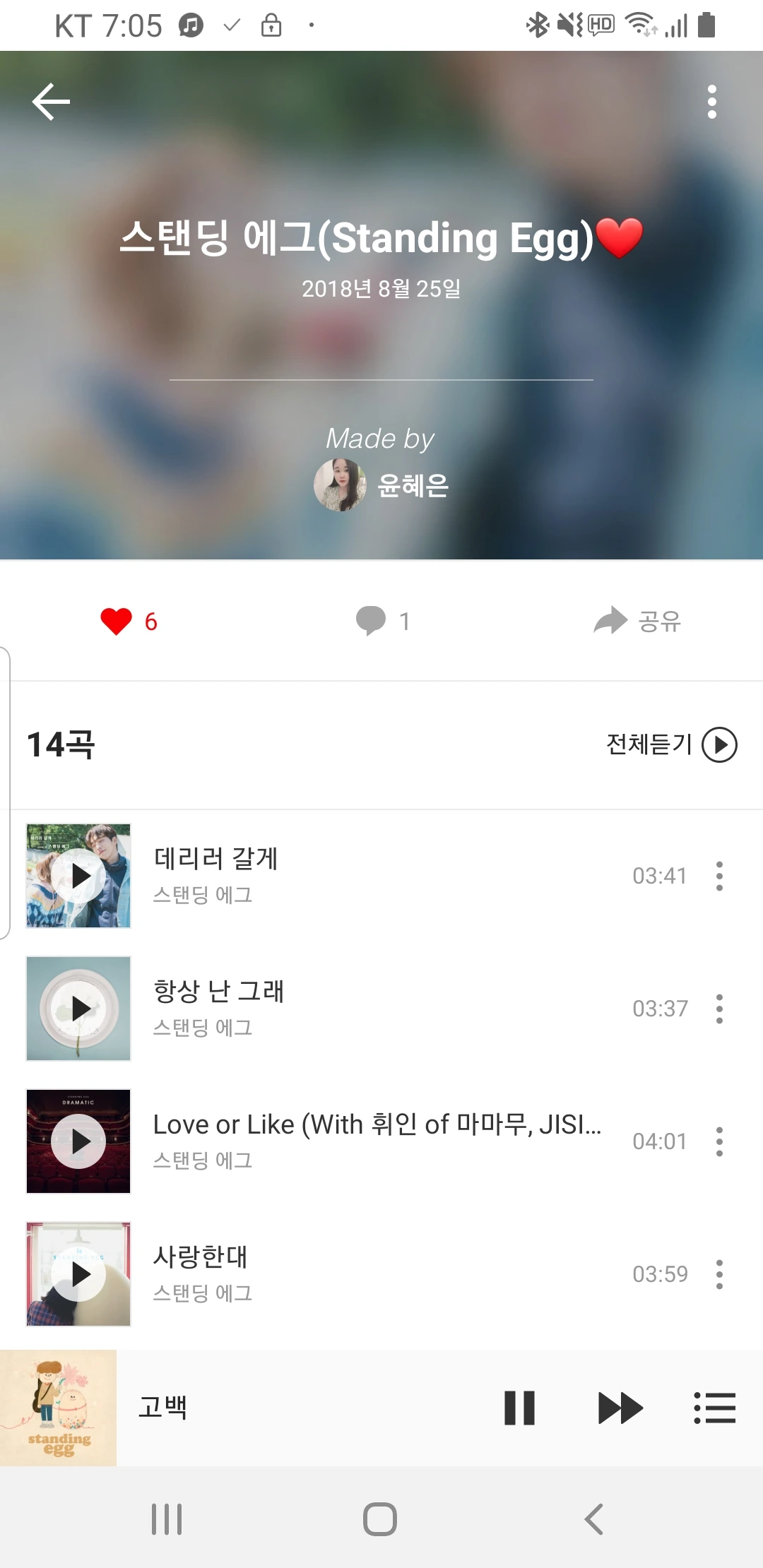Play all songs with 전체듣기
Screen dimensions: 763x1568
tap(671, 744)
